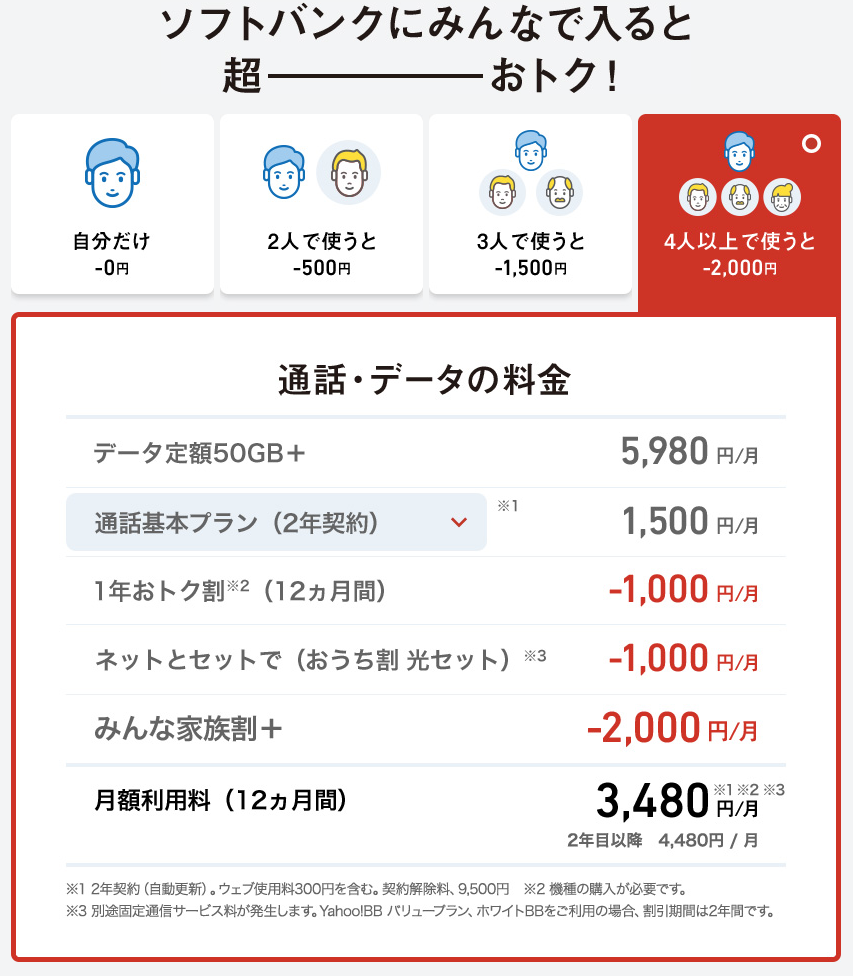Choose the 3人で使うと -1,500円 tab
The image size is (853, 976).
click(530, 204)
